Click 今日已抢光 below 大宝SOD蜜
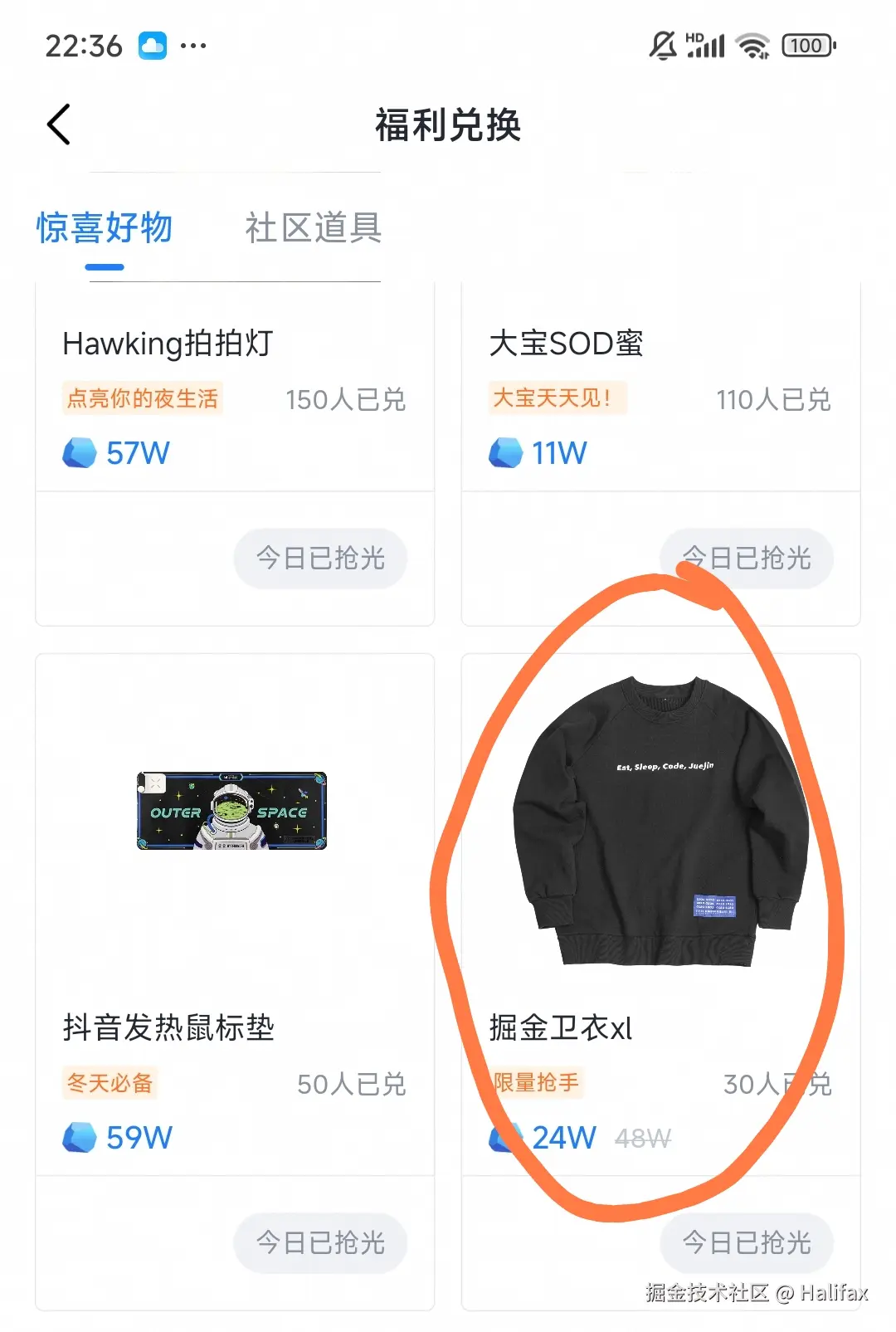The image size is (896, 1332). pyautogui.click(x=746, y=559)
